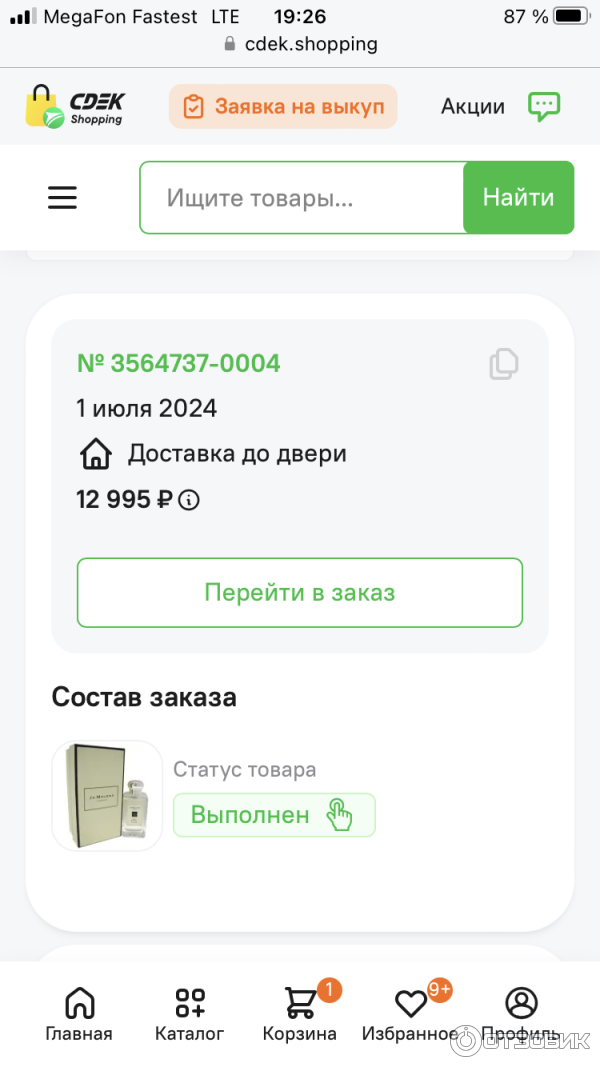Go to the "Главная" tab
This screenshot has height=1067, width=600.
[79, 1013]
